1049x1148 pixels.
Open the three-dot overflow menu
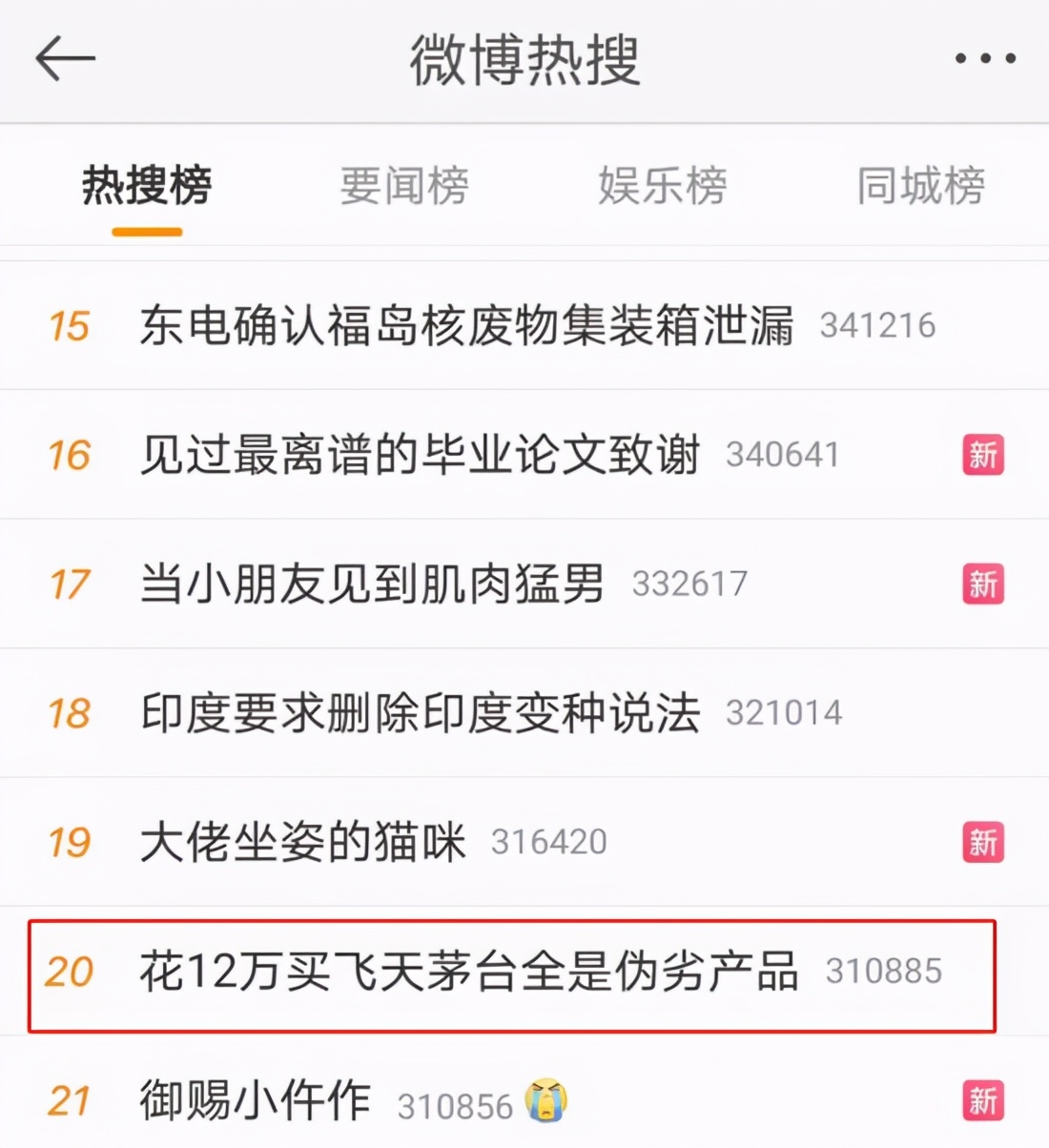click(985, 59)
